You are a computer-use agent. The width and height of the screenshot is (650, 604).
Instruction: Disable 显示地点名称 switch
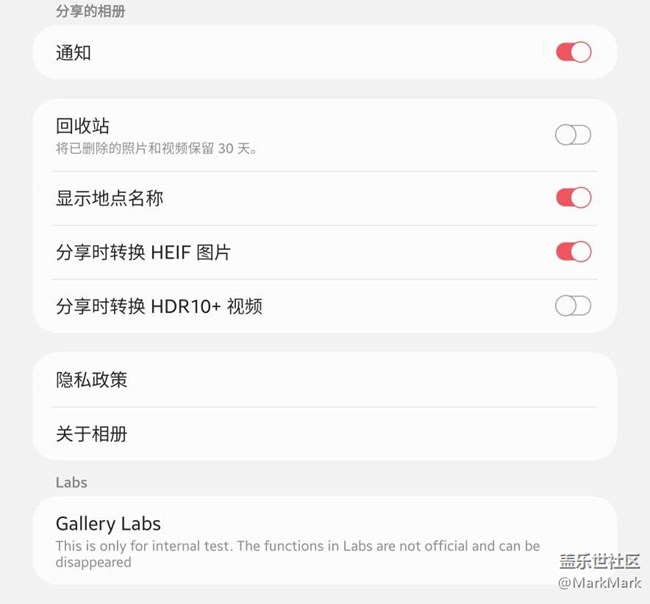[573, 198]
